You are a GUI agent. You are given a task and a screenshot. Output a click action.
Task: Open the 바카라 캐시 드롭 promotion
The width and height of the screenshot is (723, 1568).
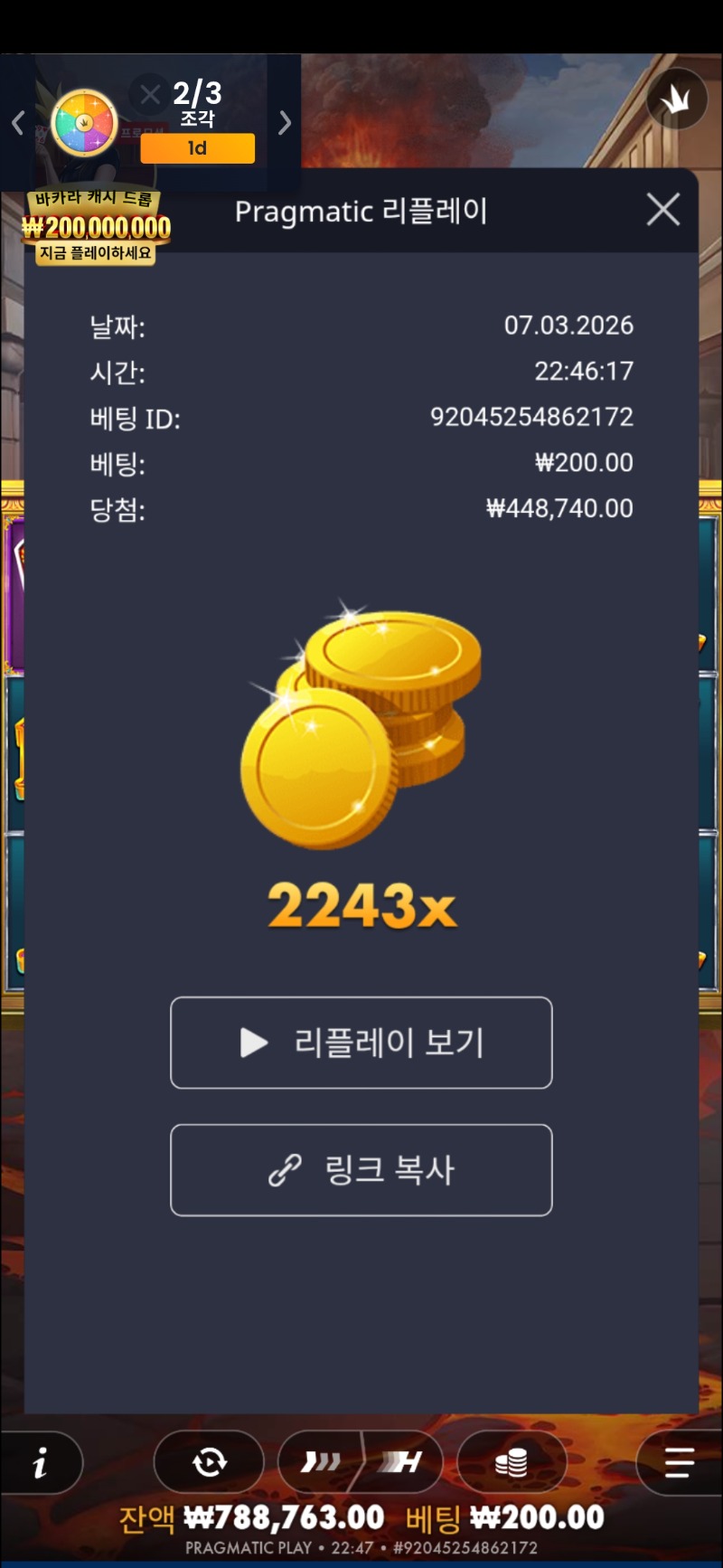(x=95, y=227)
